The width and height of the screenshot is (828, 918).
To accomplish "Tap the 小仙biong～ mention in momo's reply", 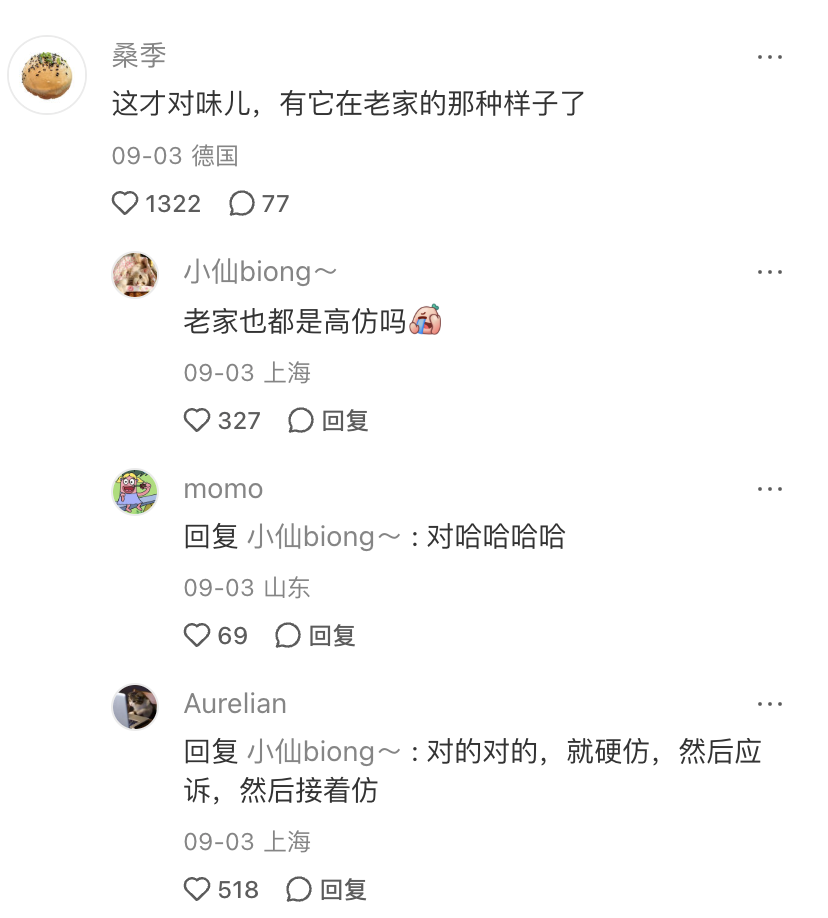I will click(324, 536).
